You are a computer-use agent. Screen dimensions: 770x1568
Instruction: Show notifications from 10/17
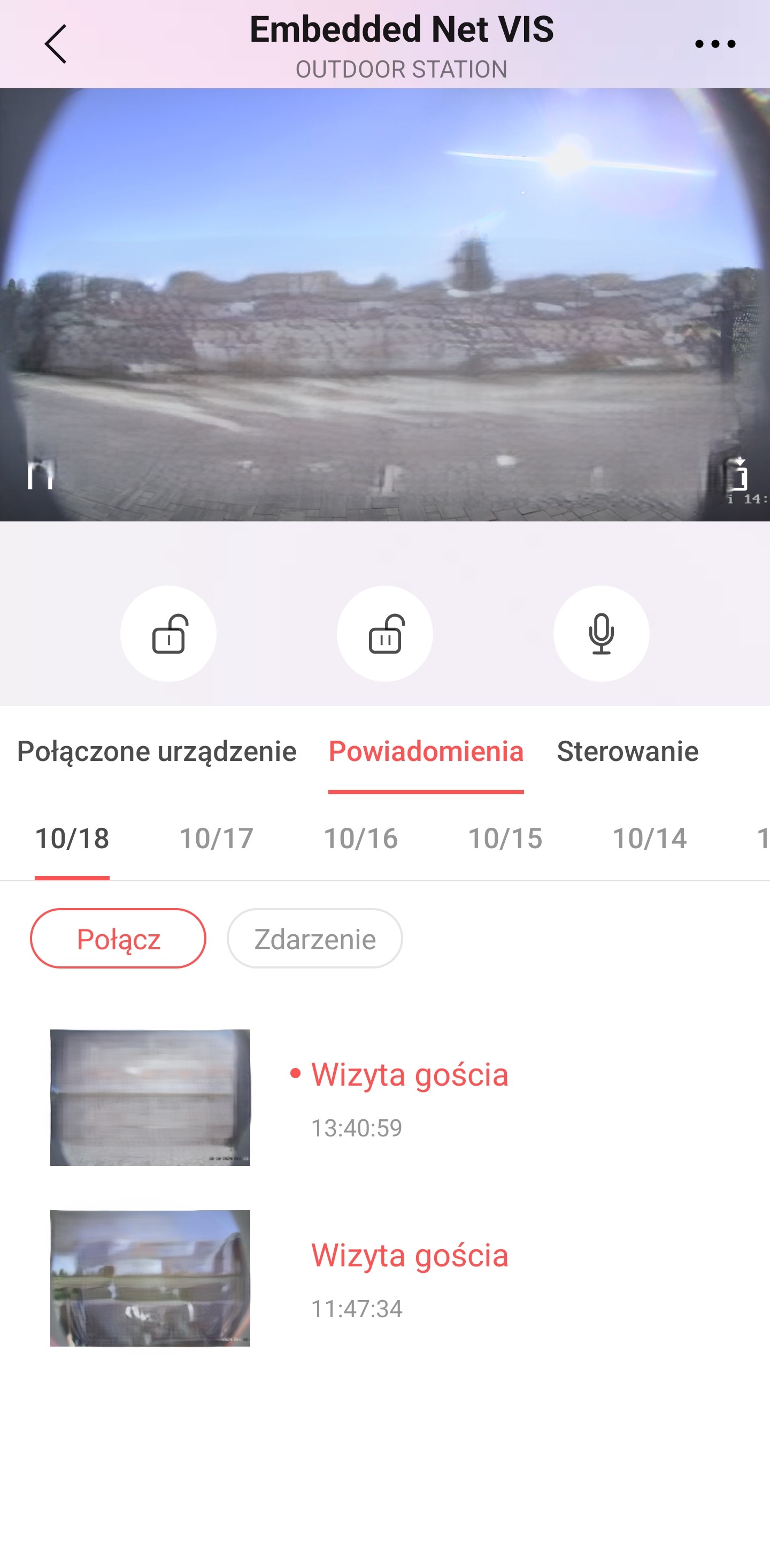[x=216, y=838]
